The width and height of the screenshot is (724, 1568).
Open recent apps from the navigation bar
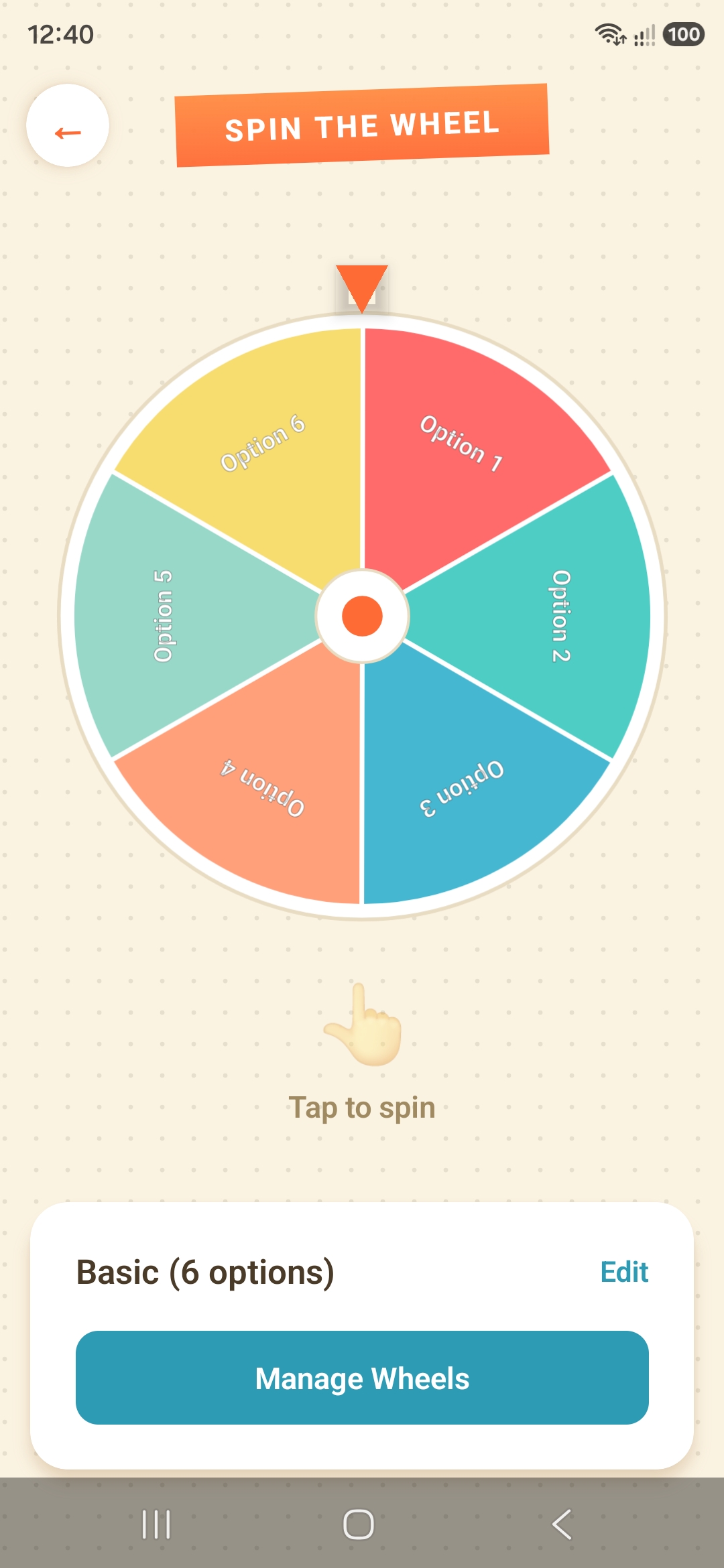coord(156,1524)
